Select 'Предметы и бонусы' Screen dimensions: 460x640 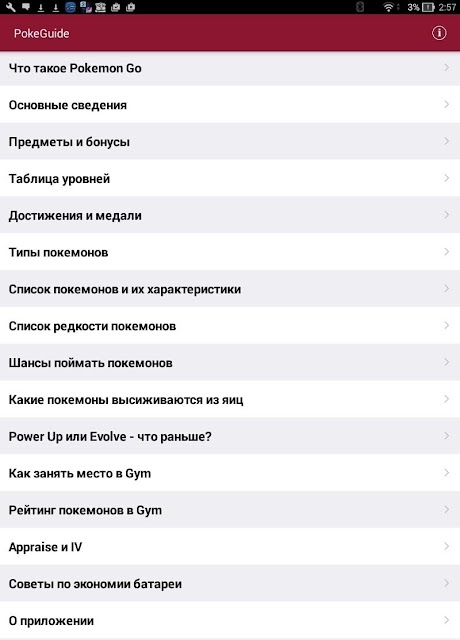pyautogui.click(x=230, y=141)
